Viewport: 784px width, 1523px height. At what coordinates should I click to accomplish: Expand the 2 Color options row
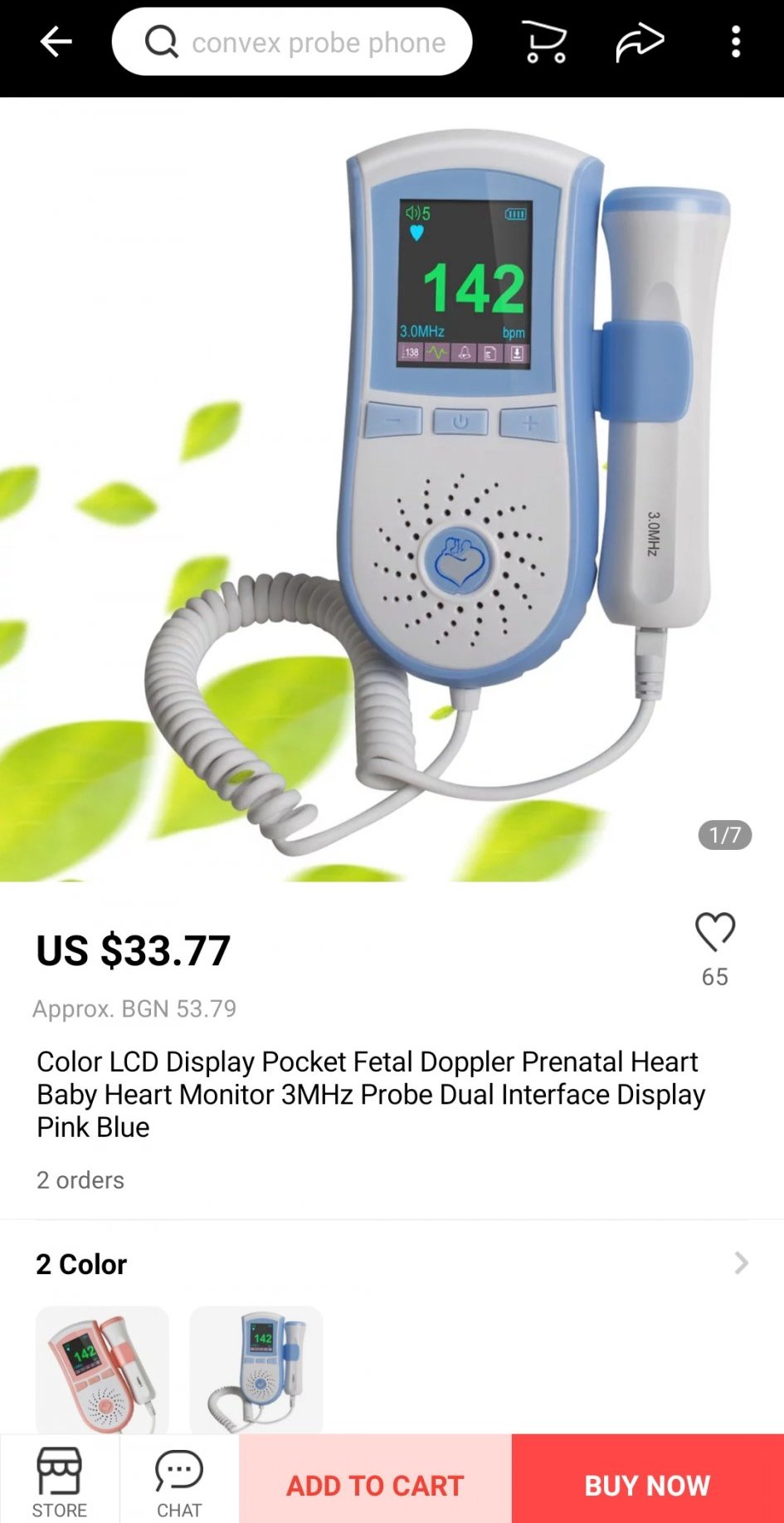click(x=740, y=1263)
